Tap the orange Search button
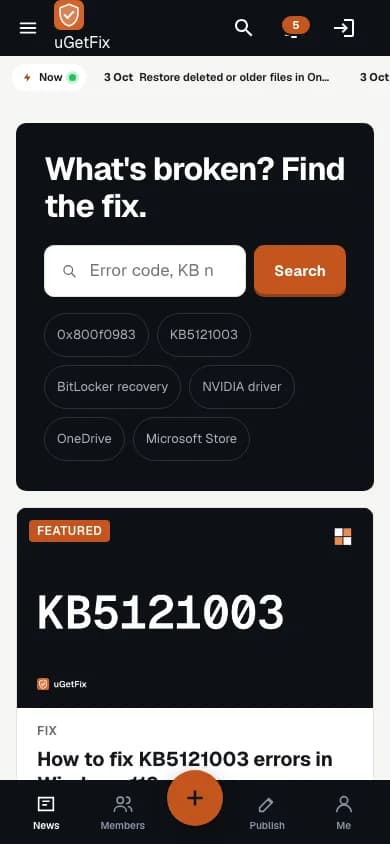Screen dimensions: 390x844 point(300,270)
